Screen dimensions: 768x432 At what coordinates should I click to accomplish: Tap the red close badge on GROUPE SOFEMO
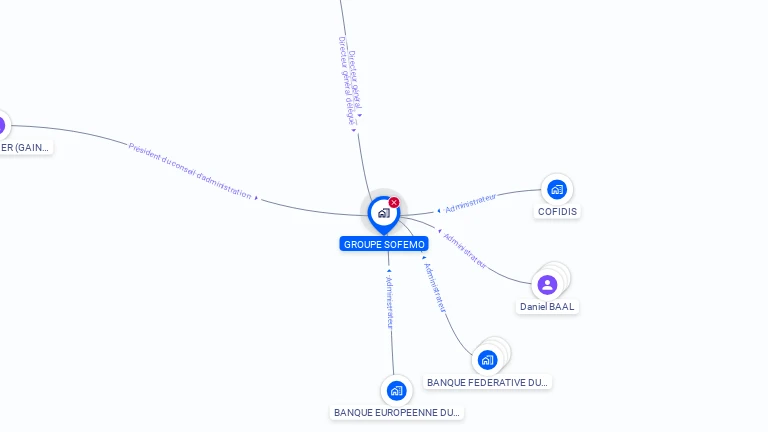pyautogui.click(x=394, y=203)
